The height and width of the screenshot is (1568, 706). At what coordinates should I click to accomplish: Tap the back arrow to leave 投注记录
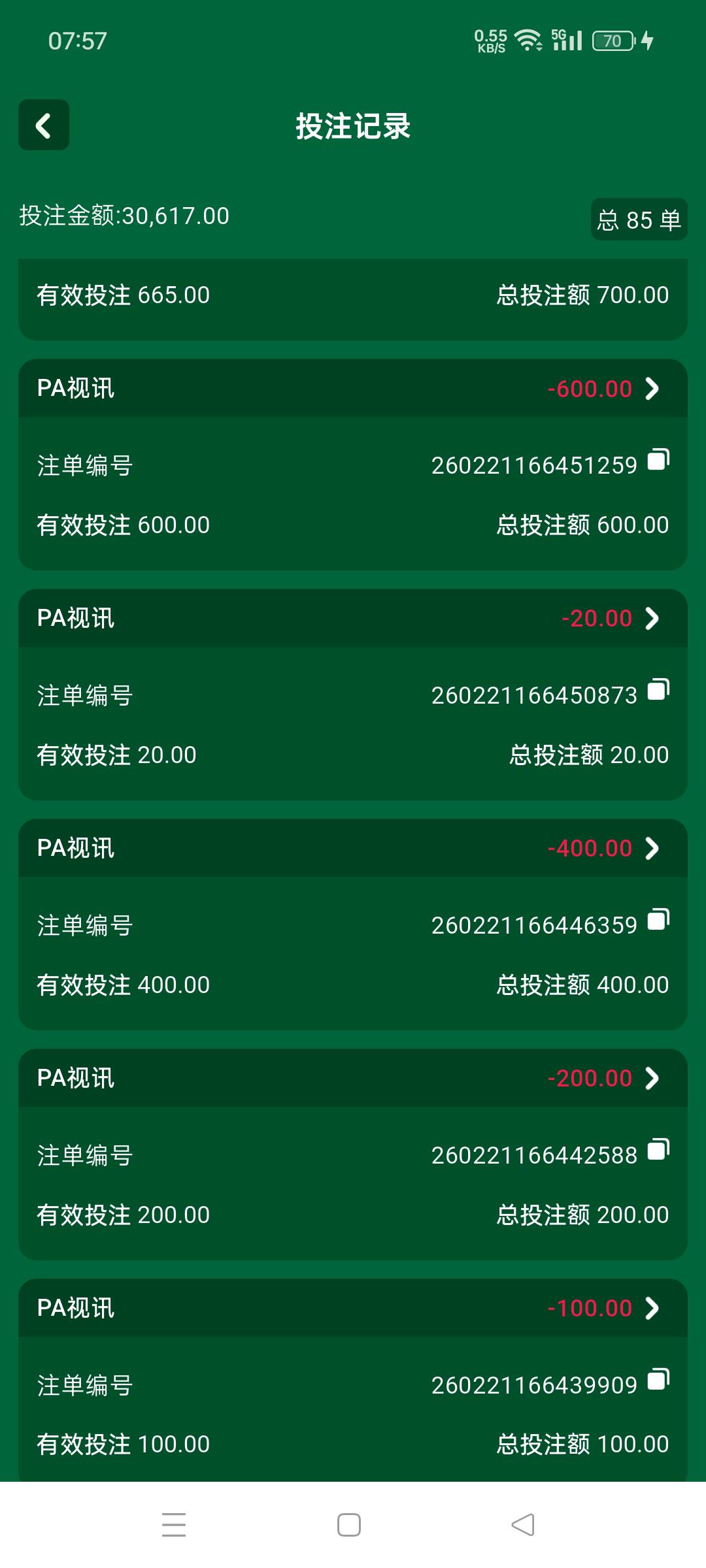click(x=43, y=125)
